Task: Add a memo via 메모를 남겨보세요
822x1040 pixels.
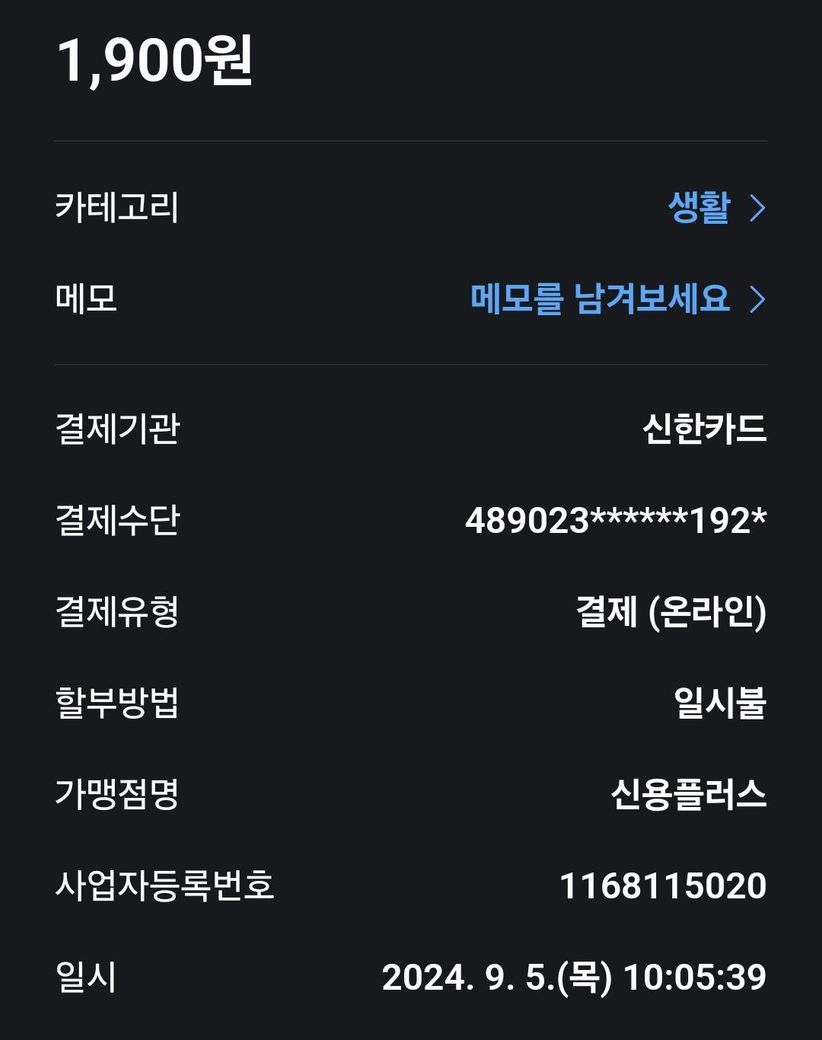Action: (616, 299)
